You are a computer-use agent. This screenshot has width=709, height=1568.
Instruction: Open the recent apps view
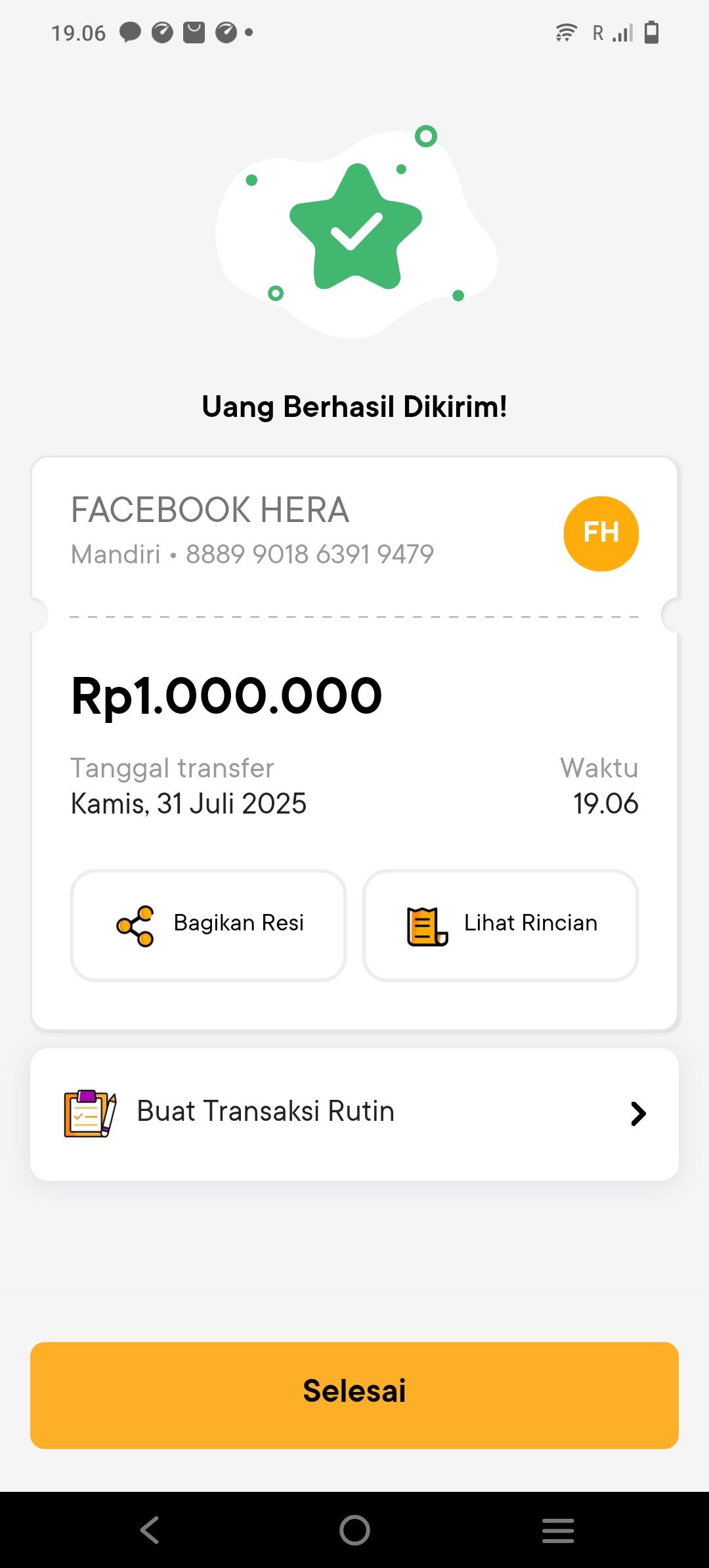[x=558, y=1530]
